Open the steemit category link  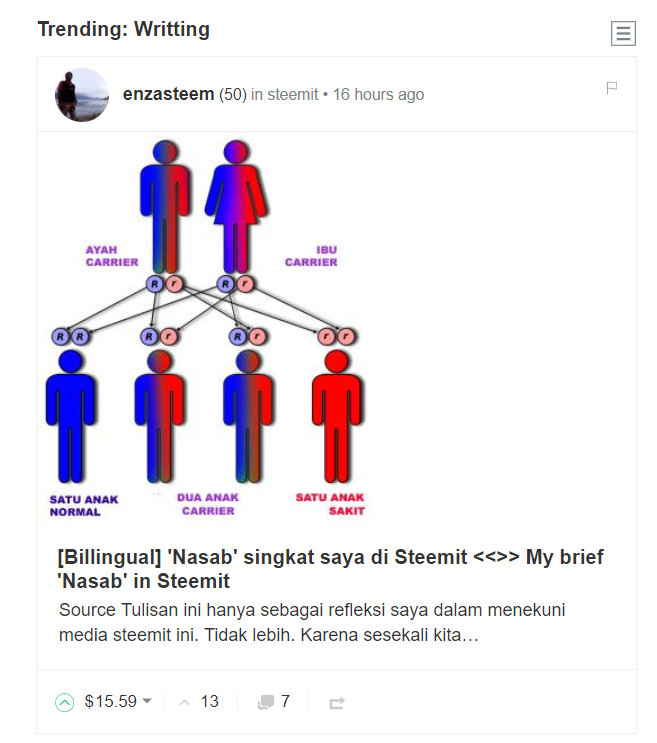[x=292, y=95]
